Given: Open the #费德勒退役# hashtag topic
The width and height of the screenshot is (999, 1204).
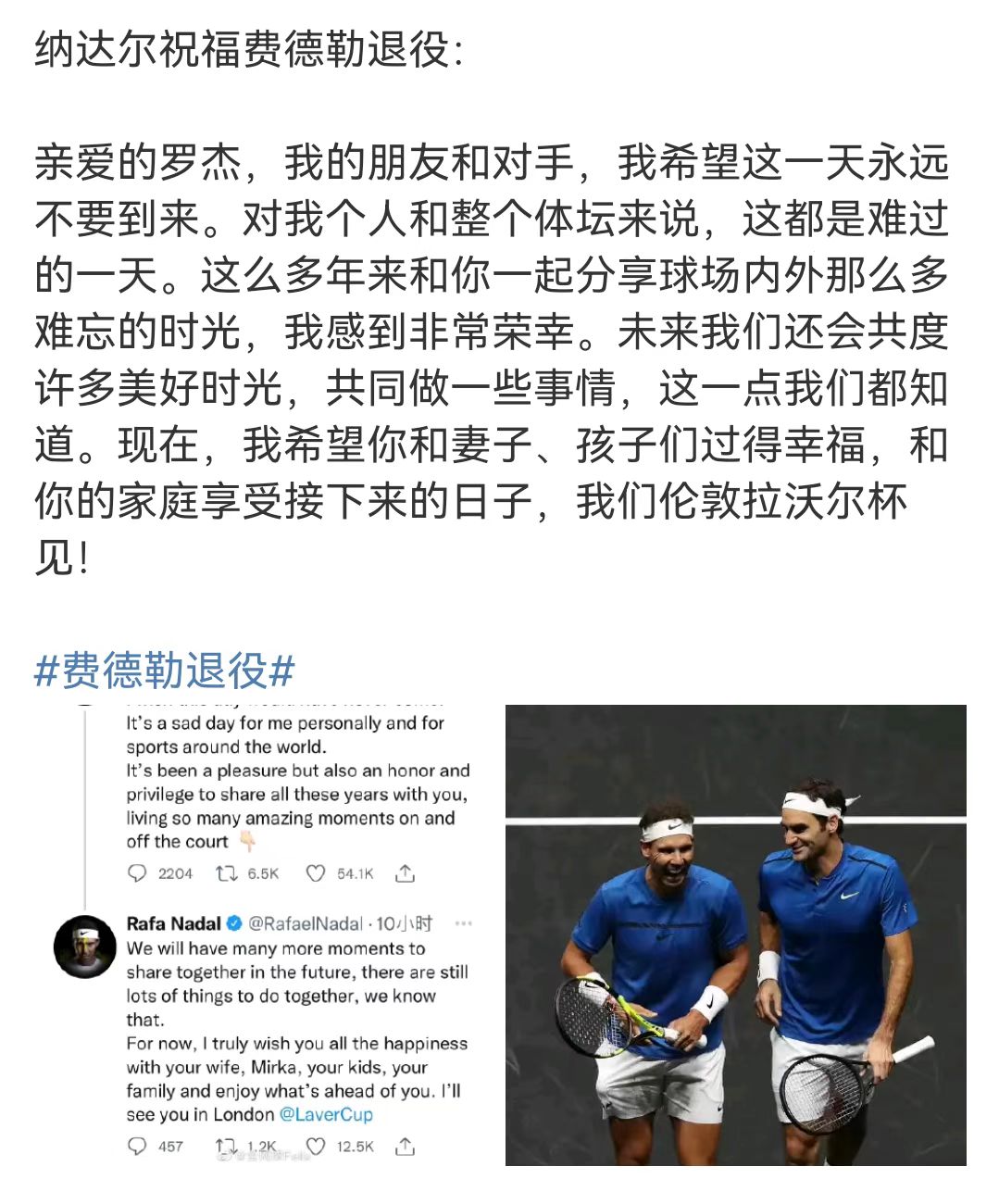Looking at the screenshot, I should pos(165,671).
